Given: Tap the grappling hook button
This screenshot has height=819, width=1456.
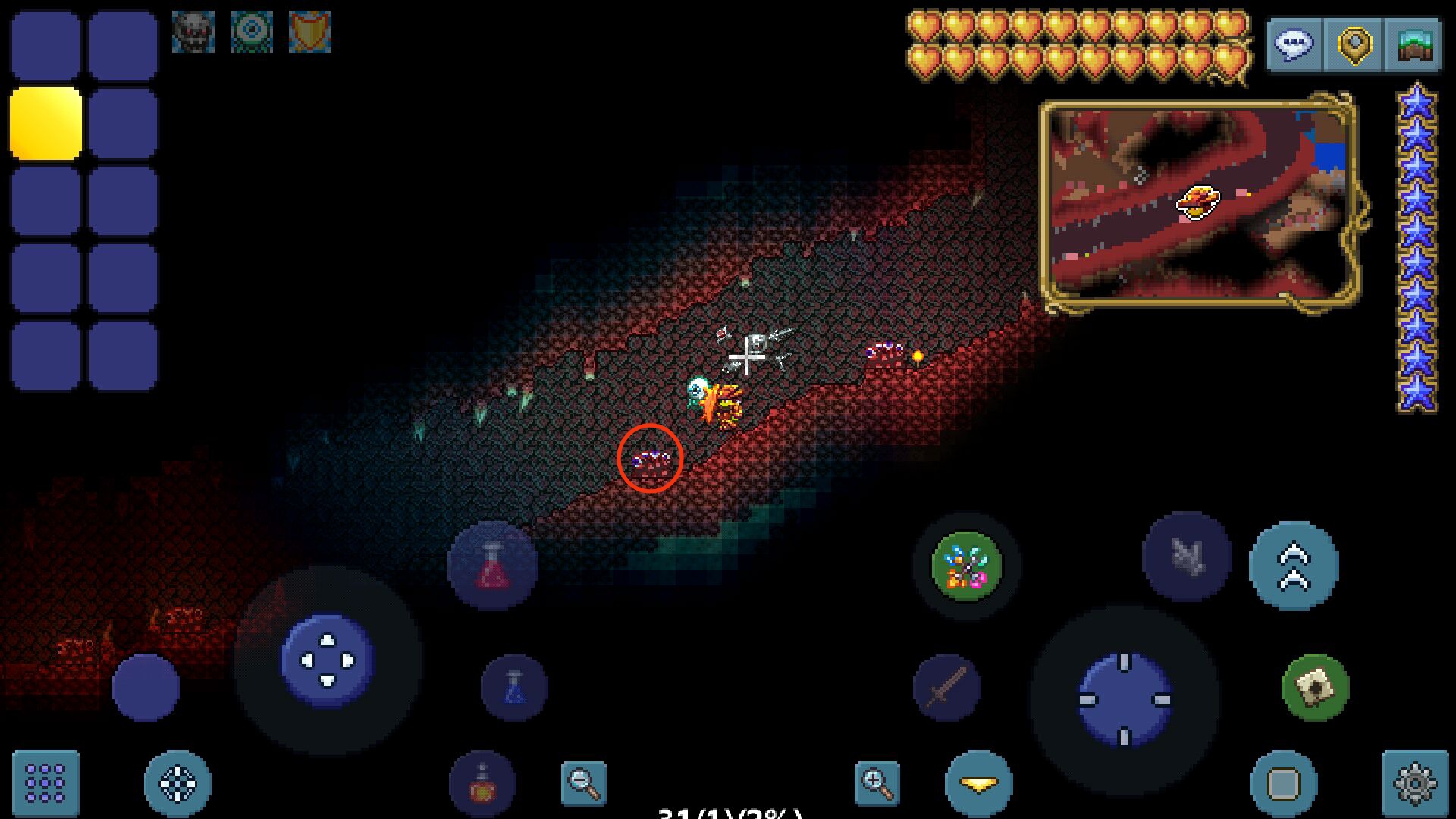Looking at the screenshot, I should point(1186,557).
